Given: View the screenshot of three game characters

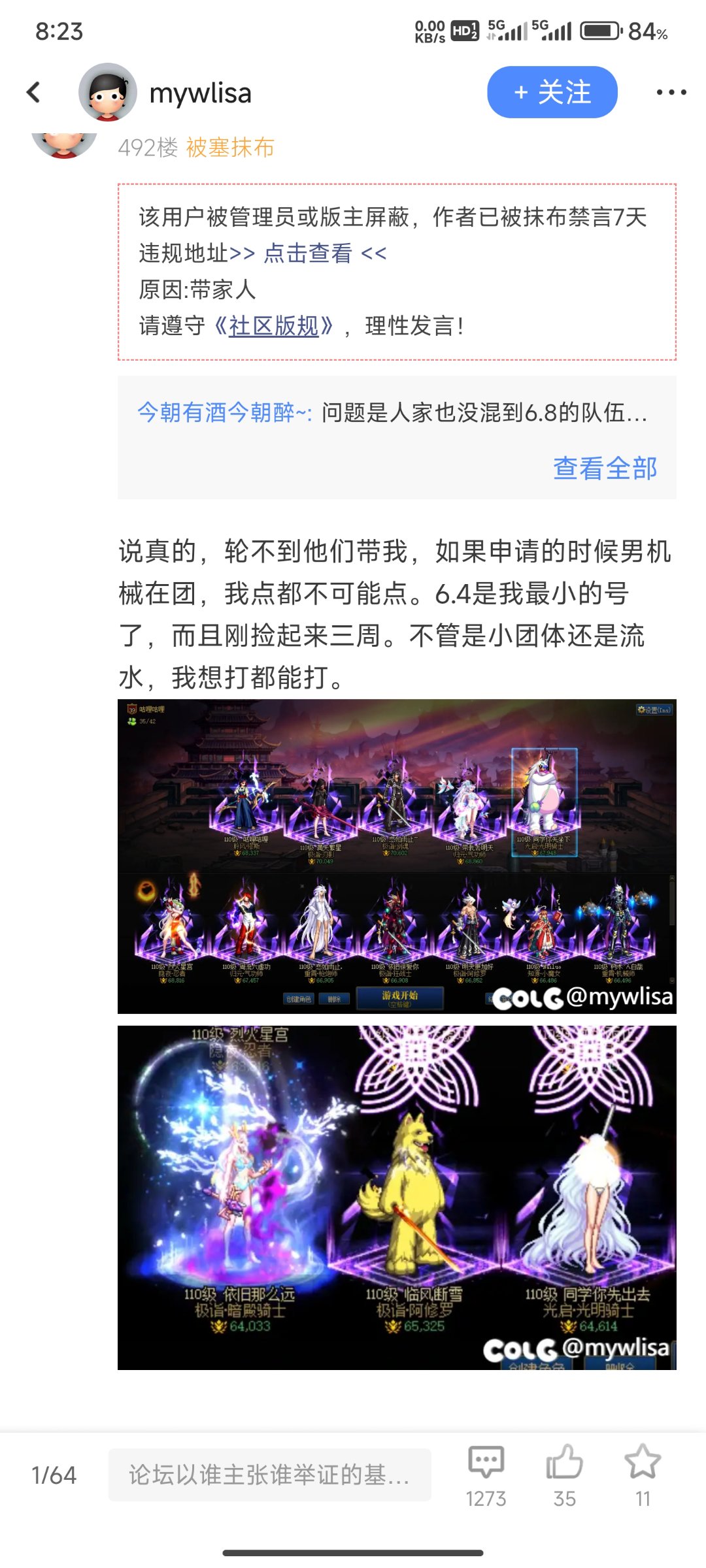Looking at the screenshot, I should (397, 1198).
